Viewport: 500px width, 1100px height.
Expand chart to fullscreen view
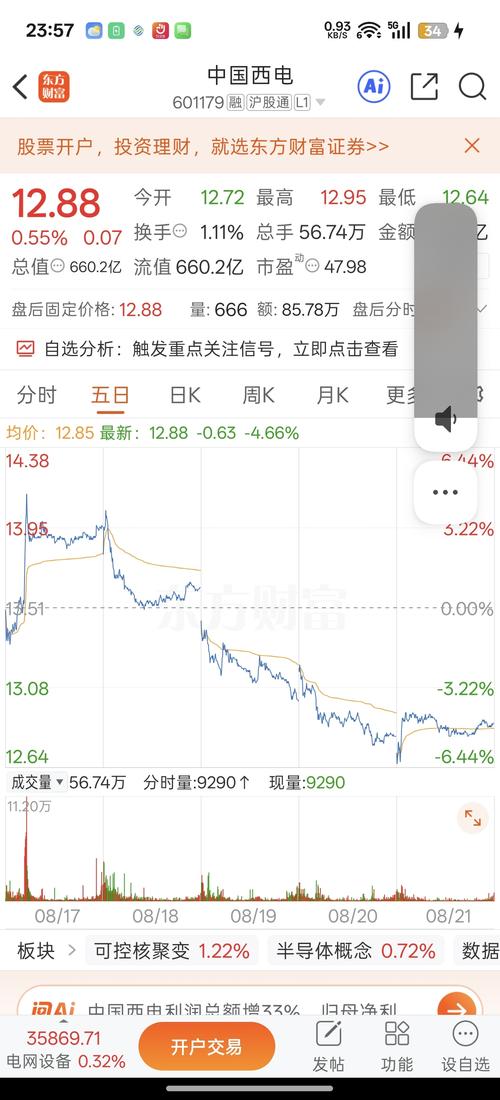pyautogui.click(x=473, y=818)
